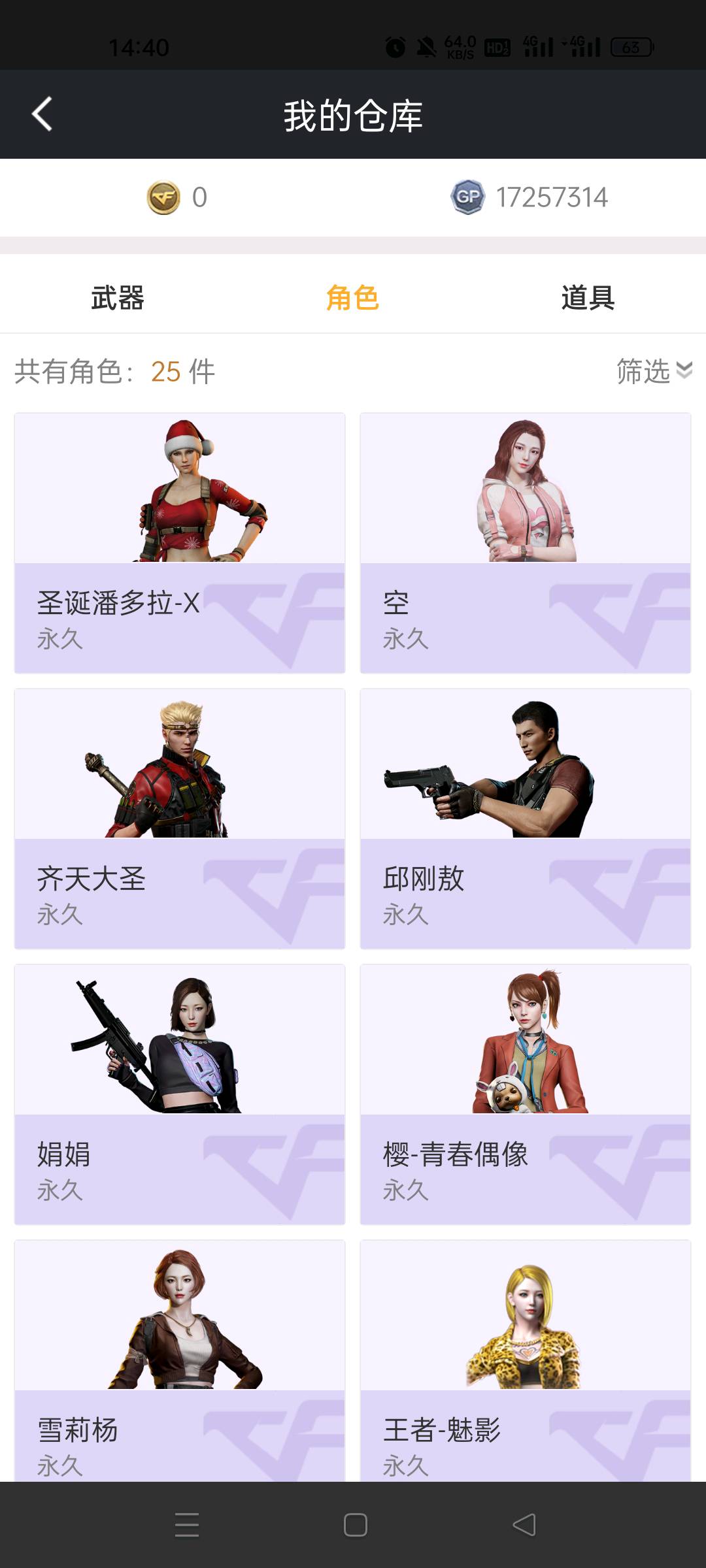Open the 圣诞潘多拉-X character card

[x=180, y=542]
